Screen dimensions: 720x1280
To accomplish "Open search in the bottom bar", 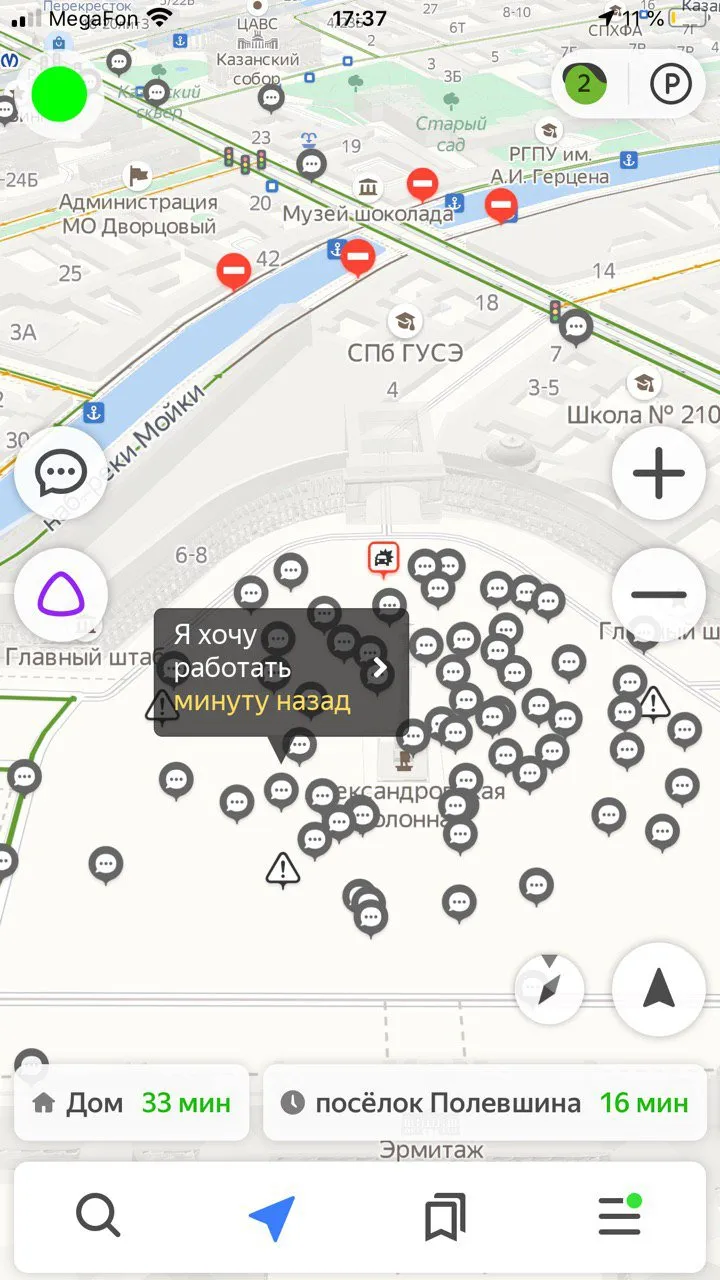I will pyautogui.click(x=98, y=1217).
